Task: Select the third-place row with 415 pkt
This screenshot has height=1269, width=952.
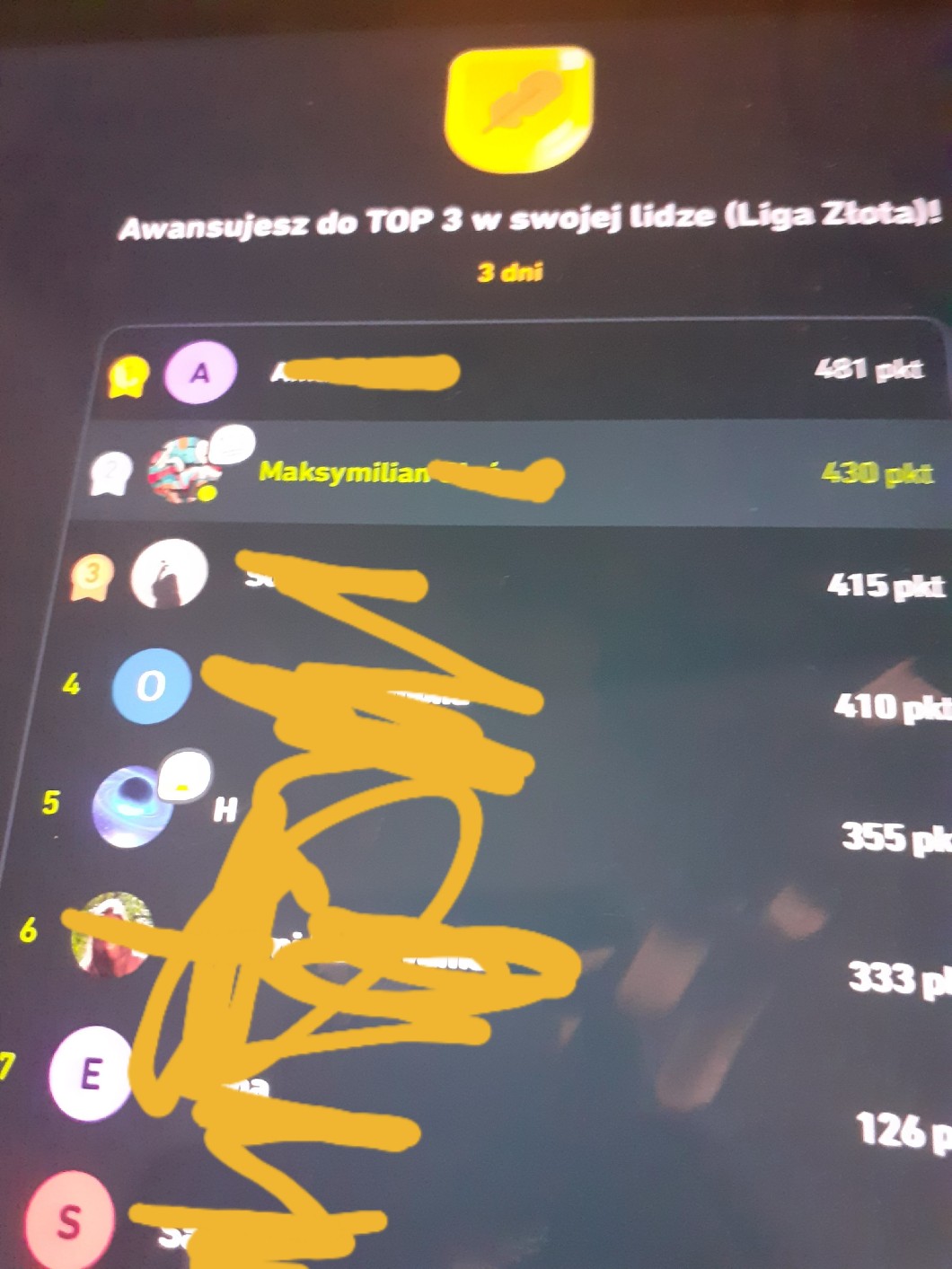Action: point(521,579)
